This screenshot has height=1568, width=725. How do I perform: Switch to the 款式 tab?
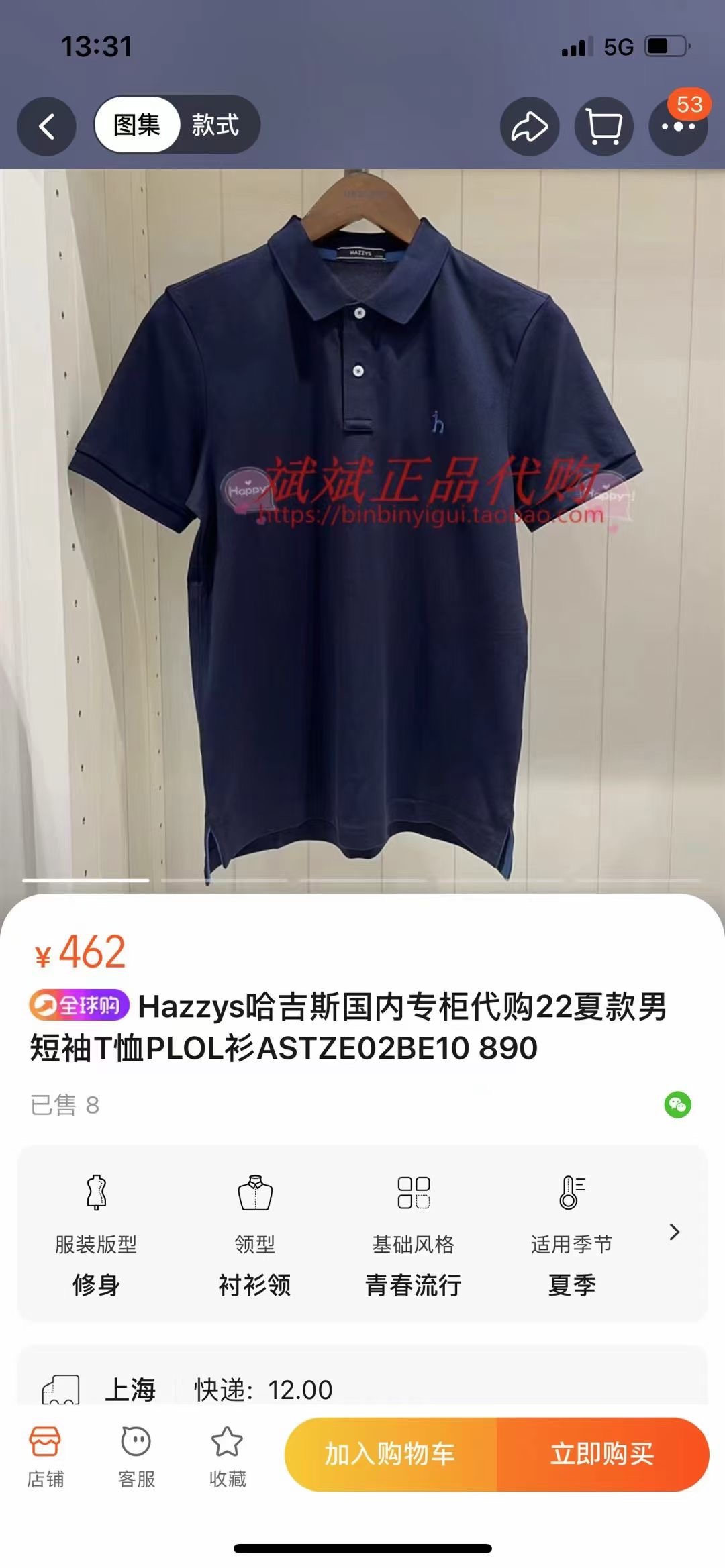[x=215, y=125]
